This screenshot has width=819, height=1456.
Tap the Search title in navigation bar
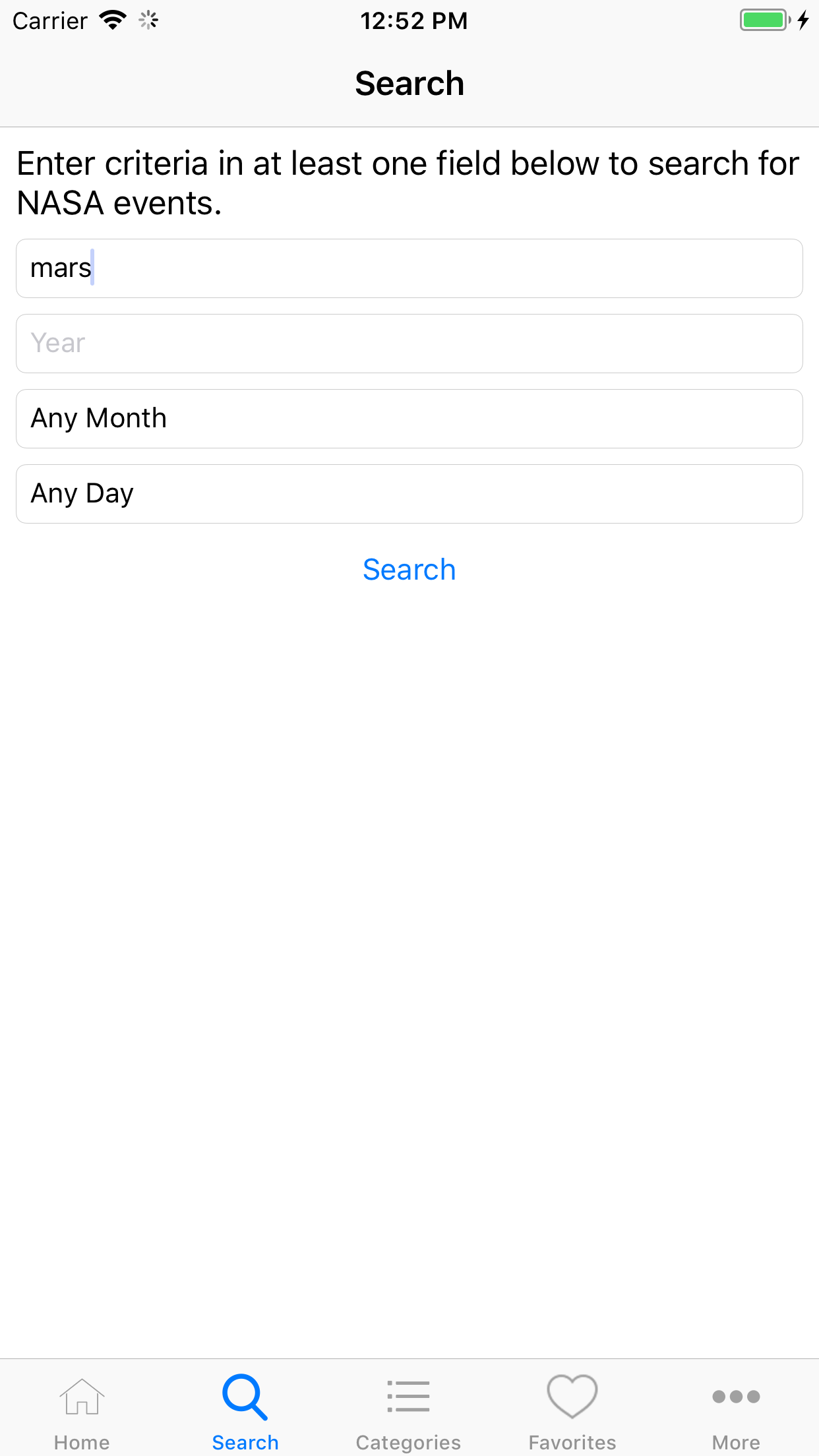pos(409,82)
